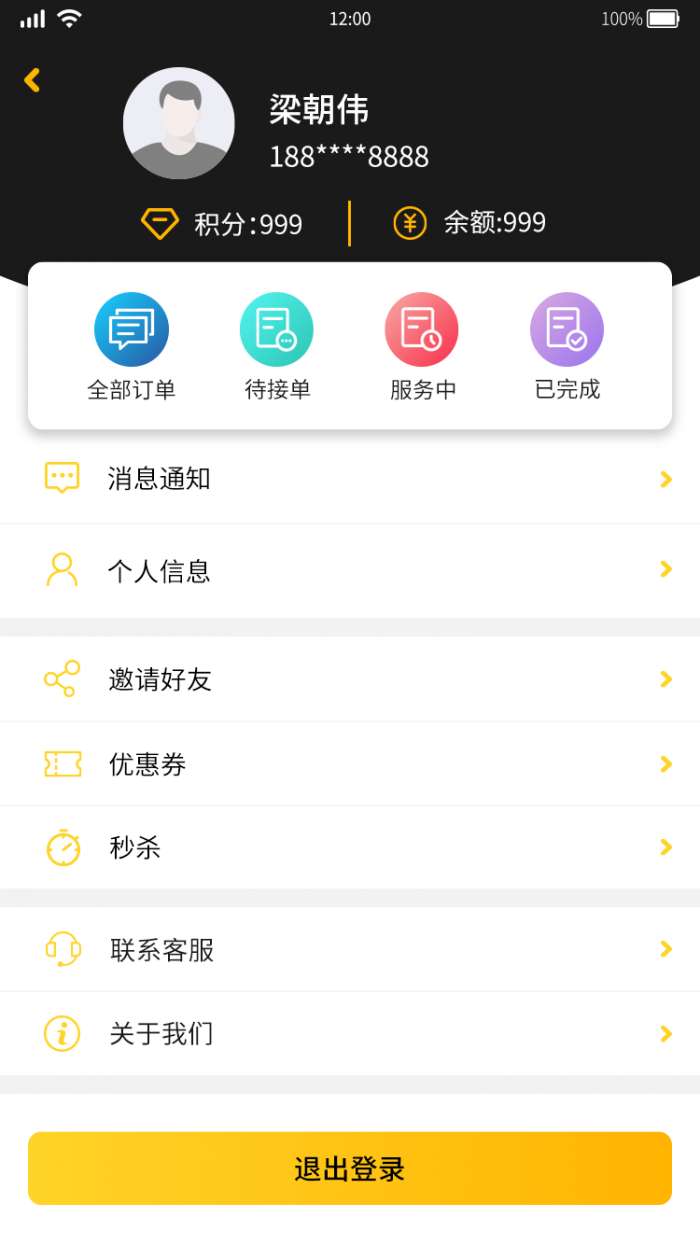Screen dimensions: 700x1245
Task: Open 关于我们 about page
Action: pyautogui.click(x=350, y=1033)
